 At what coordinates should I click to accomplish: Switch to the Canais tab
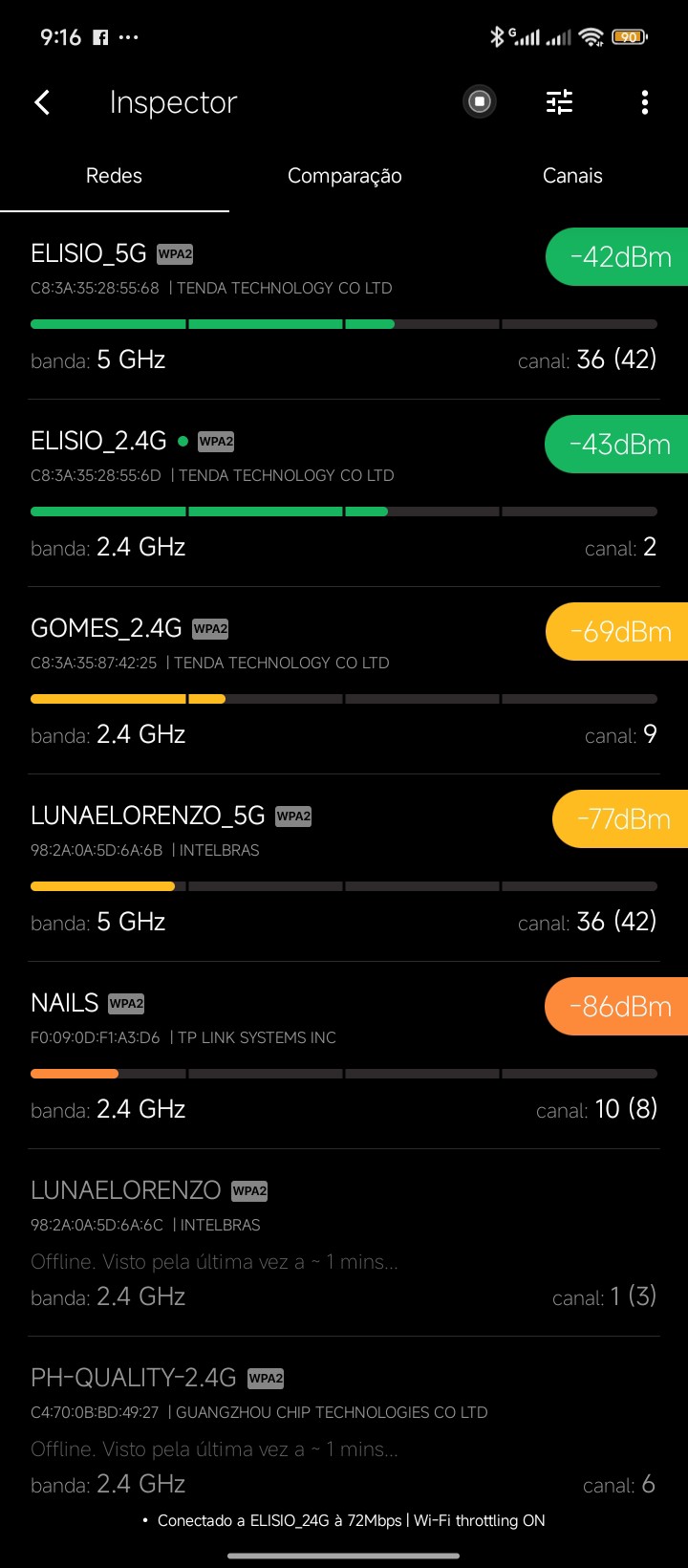click(572, 176)
